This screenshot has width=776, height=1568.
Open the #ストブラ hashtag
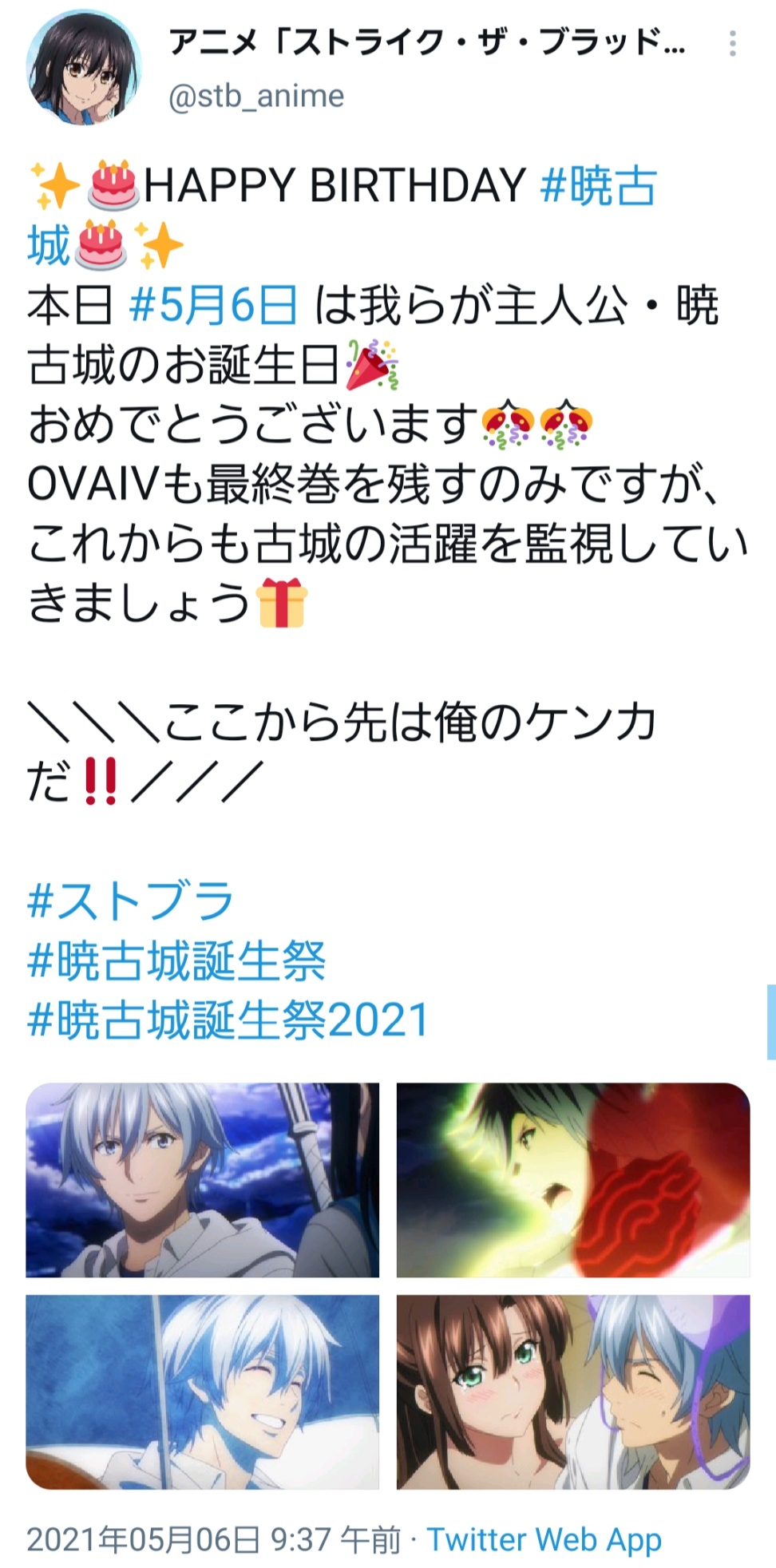pyautogui.click(x=130, y=901)
